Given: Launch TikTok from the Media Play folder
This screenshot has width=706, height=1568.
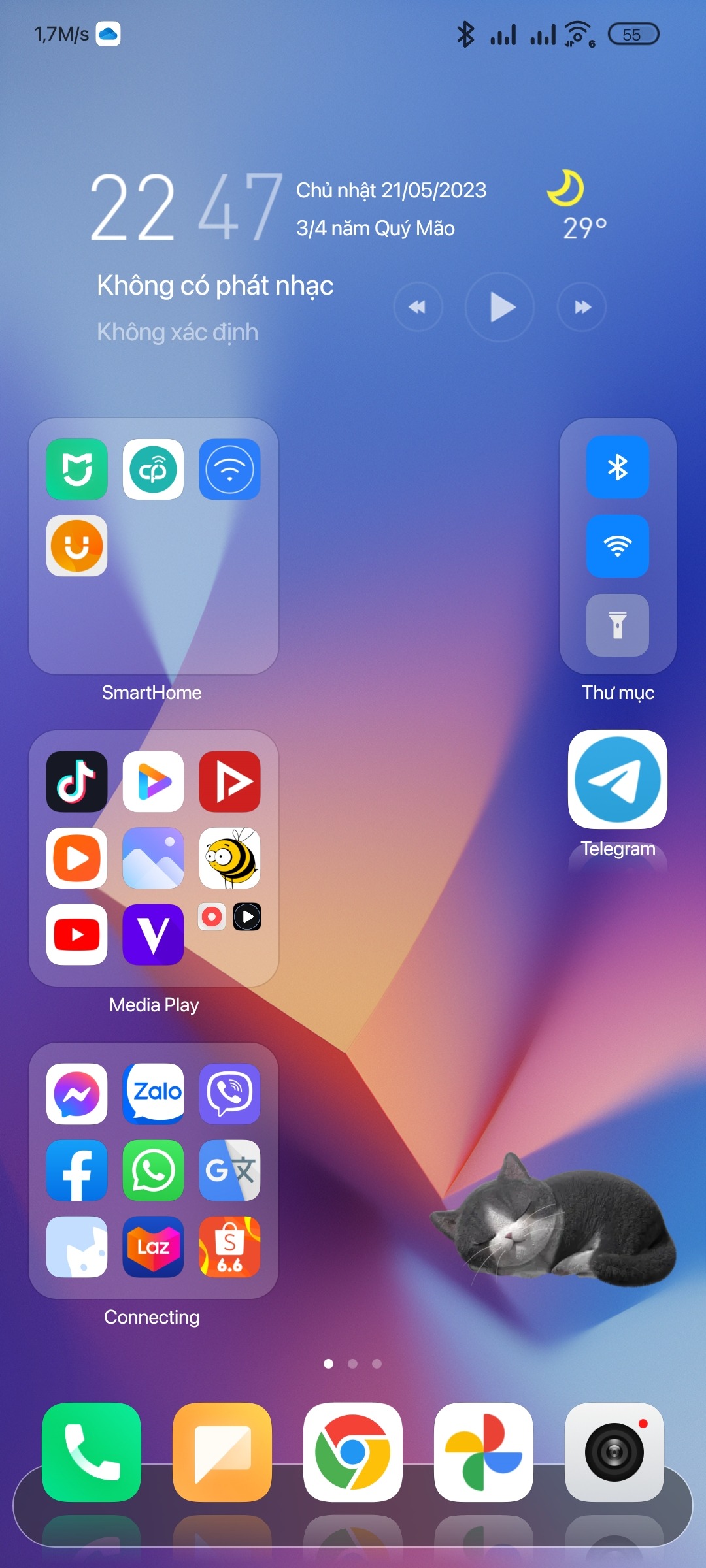Looking at the screenshot, I should click(77, 781).
